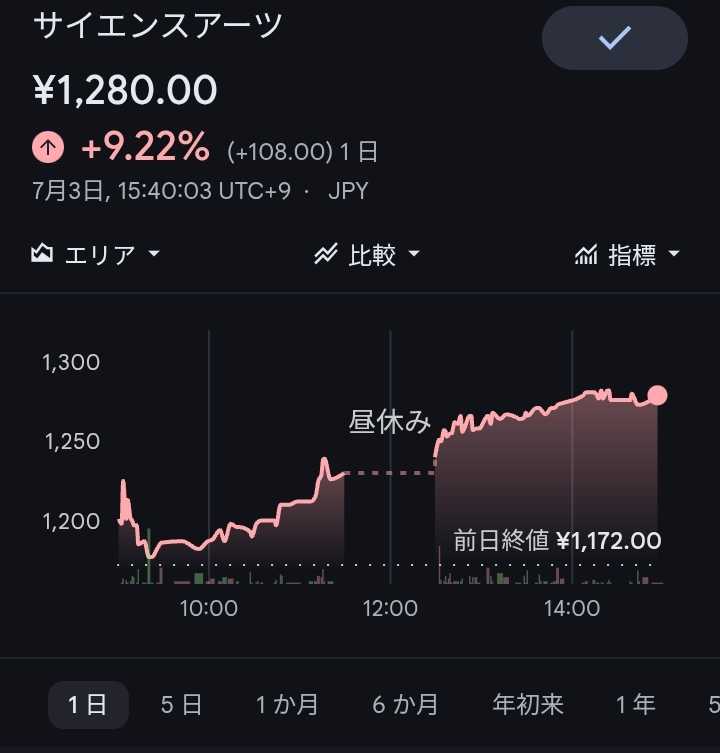720x753 pixels.
Task: Open the 指標 indicators dropdown
Action: tap(627, 254)
